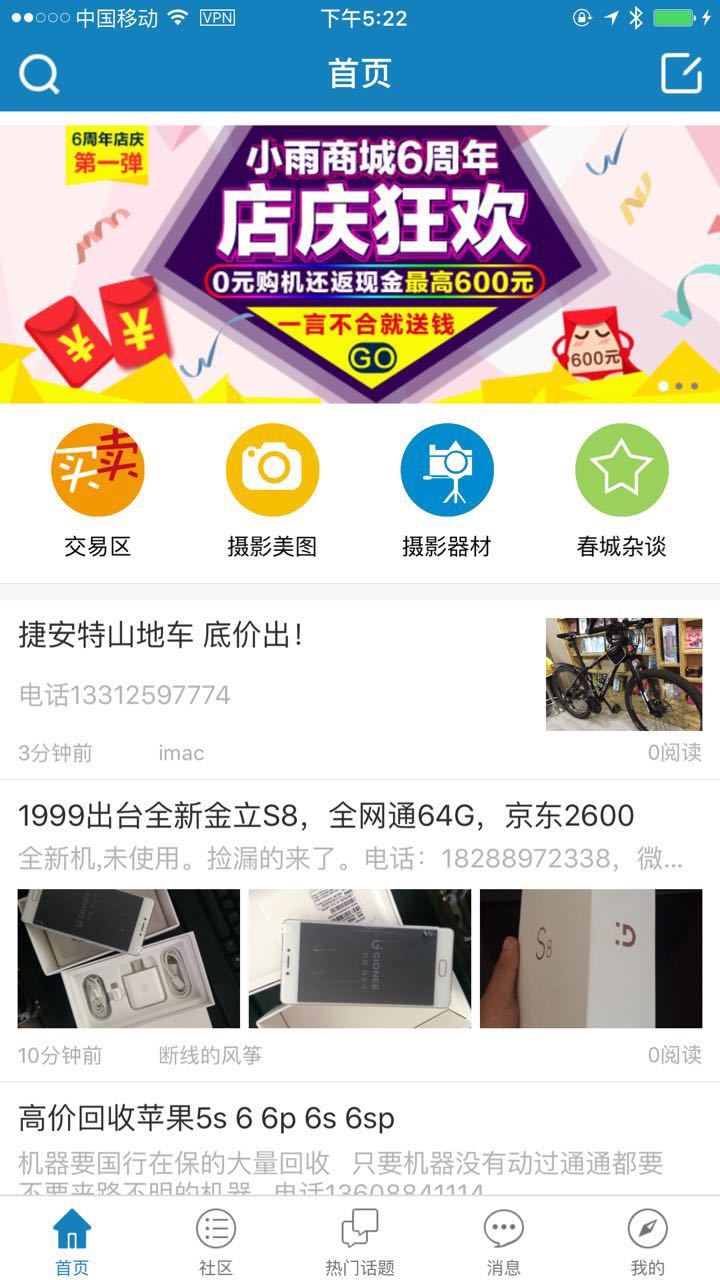
Task: View the S8 box photo in the 金立S8 post
Action: coord(590,958)
